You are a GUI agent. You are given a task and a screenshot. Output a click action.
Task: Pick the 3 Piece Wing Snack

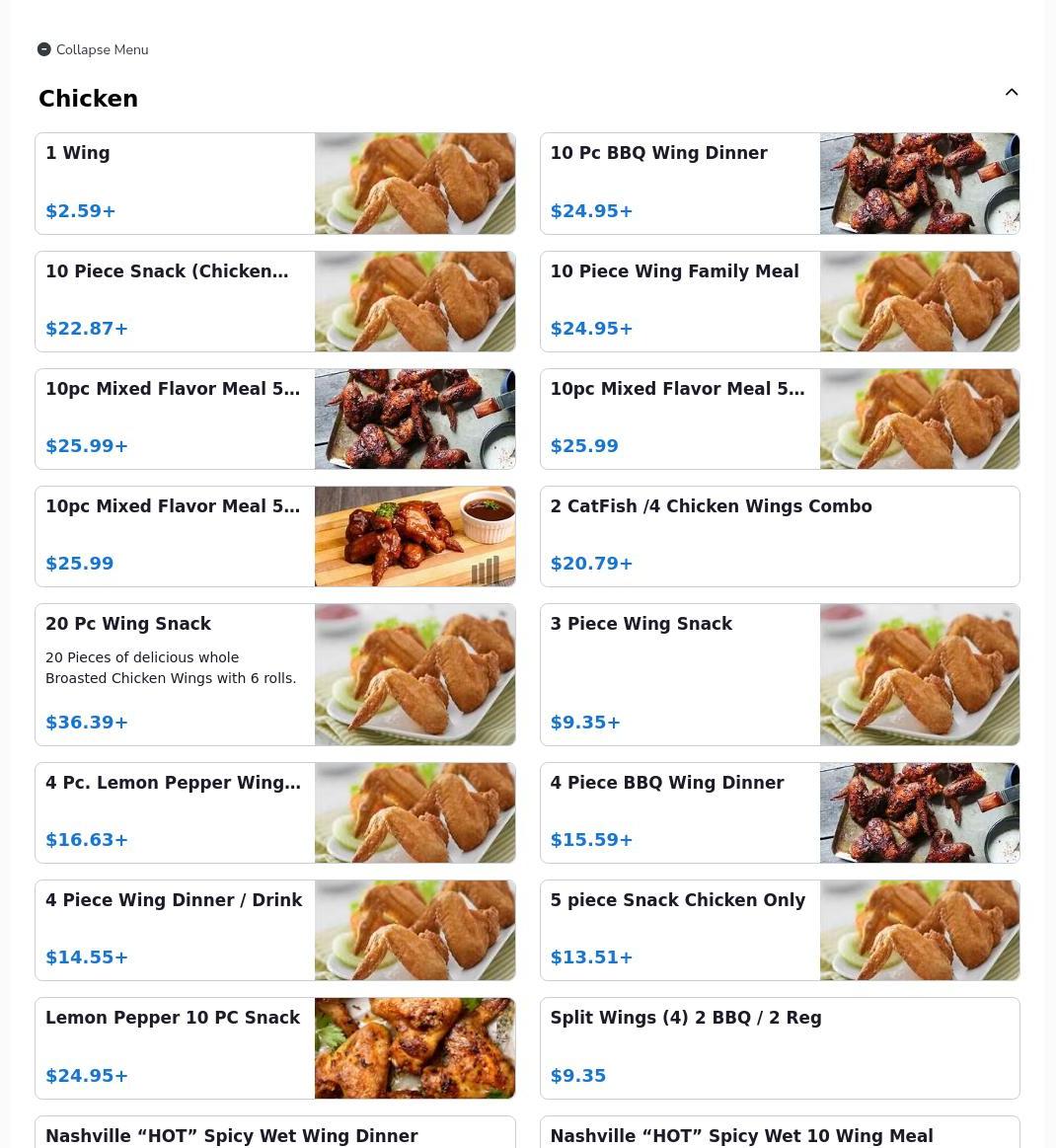pos(779,674)
